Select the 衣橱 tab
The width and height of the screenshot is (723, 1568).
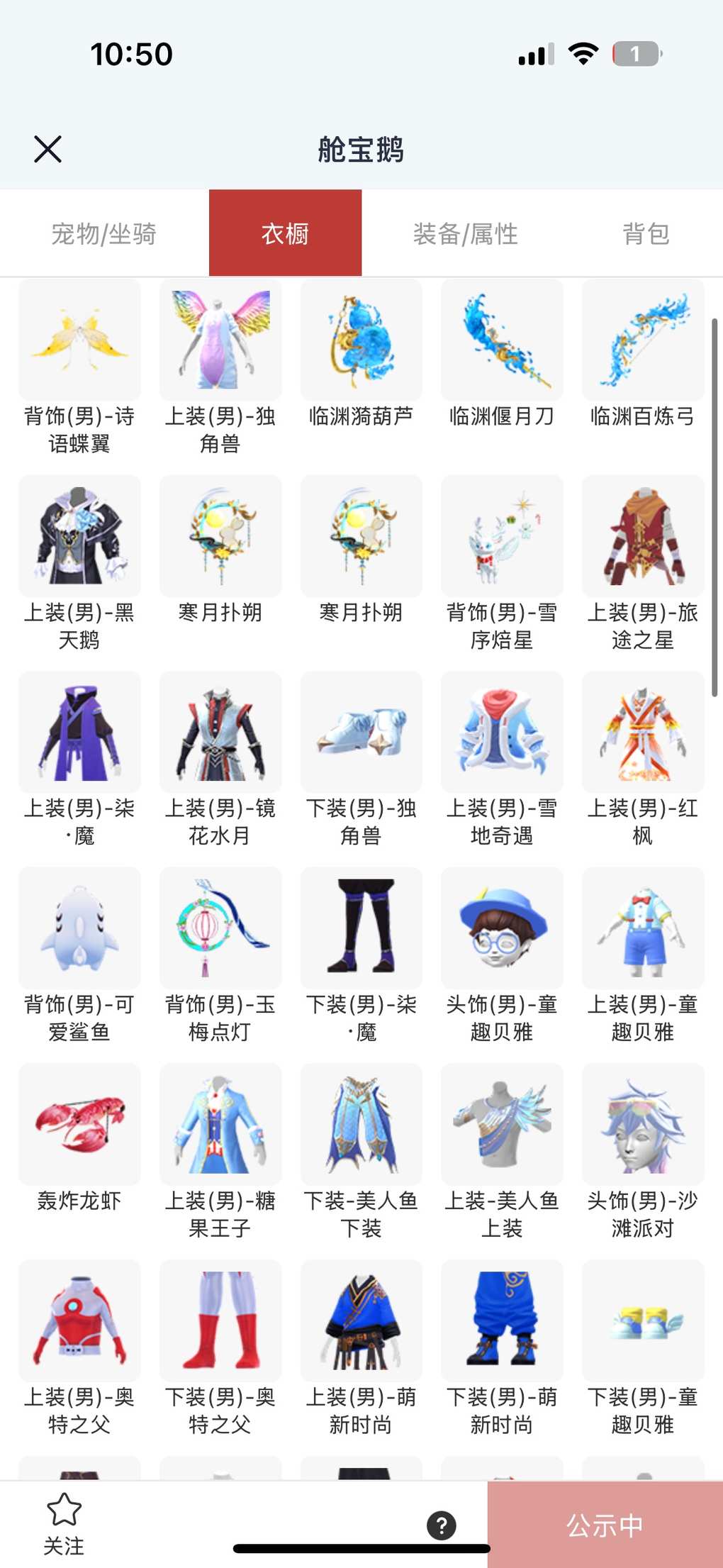[285, 233]
